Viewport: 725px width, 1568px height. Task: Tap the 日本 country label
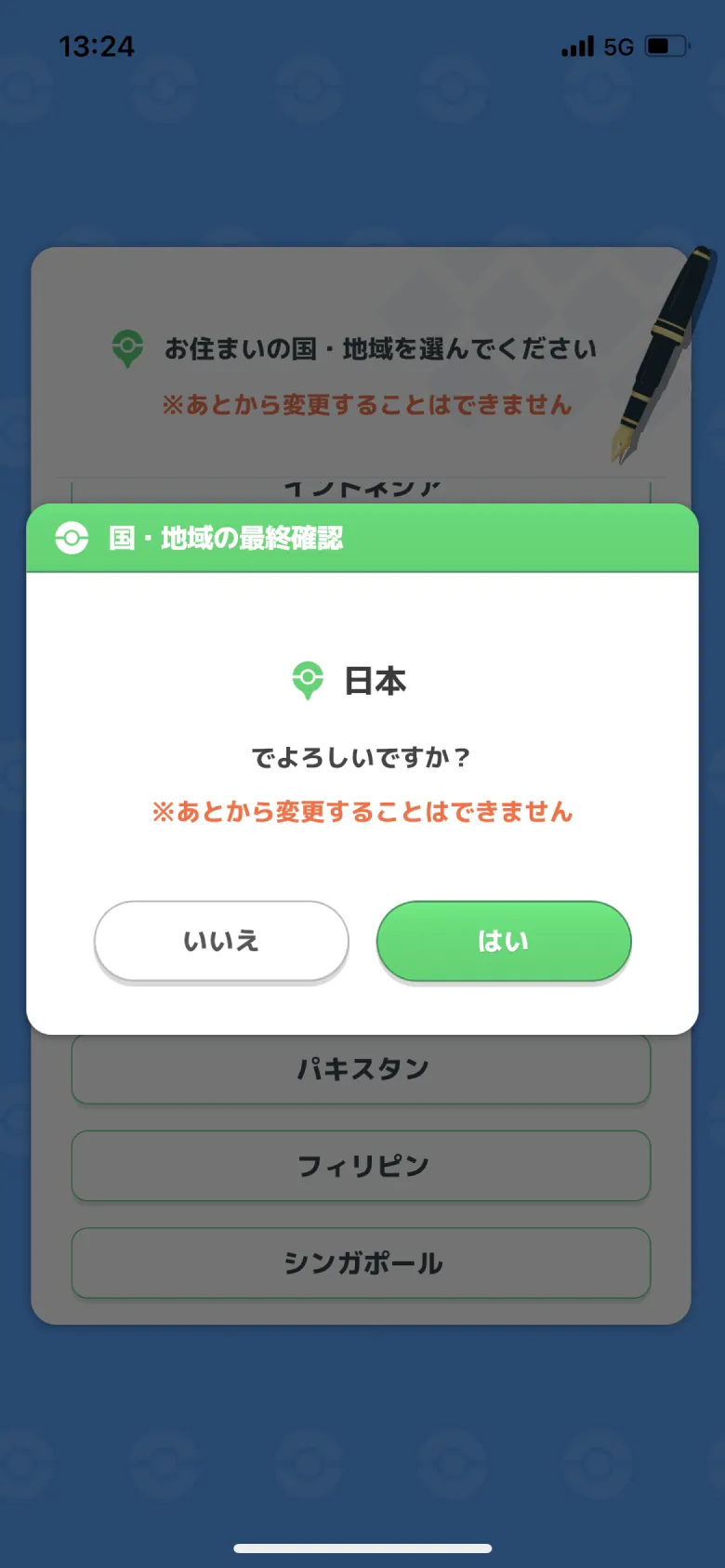click(375, 681)
